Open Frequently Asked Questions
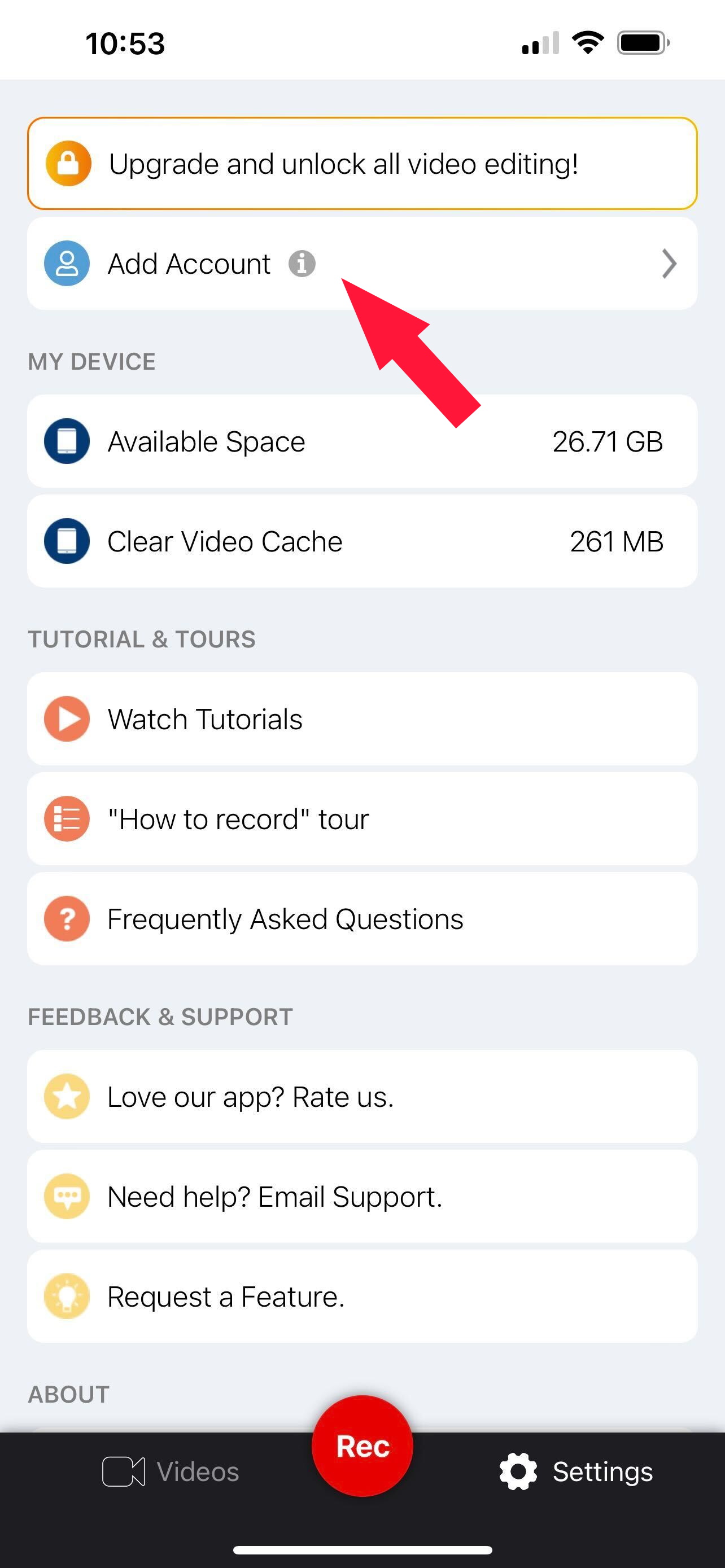 pos(362,918)
